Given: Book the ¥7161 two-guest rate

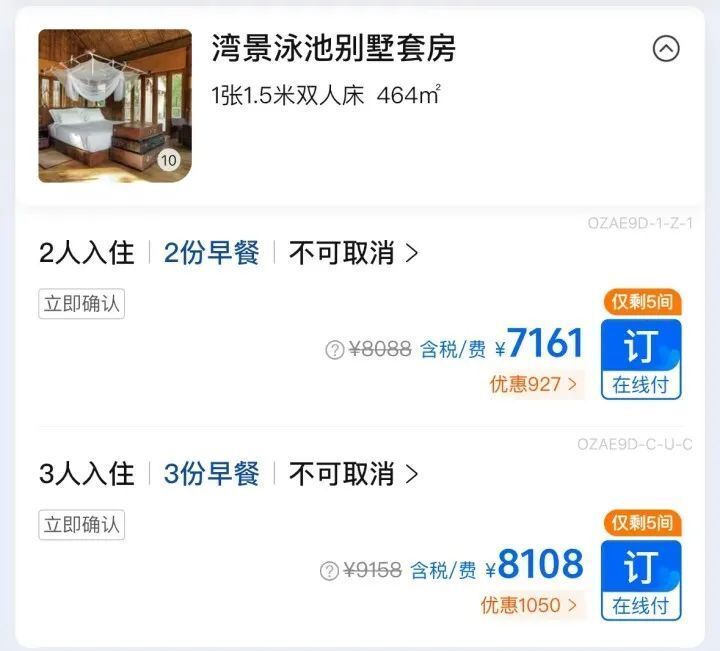Looking at the screenshot, I should point(641,359).
